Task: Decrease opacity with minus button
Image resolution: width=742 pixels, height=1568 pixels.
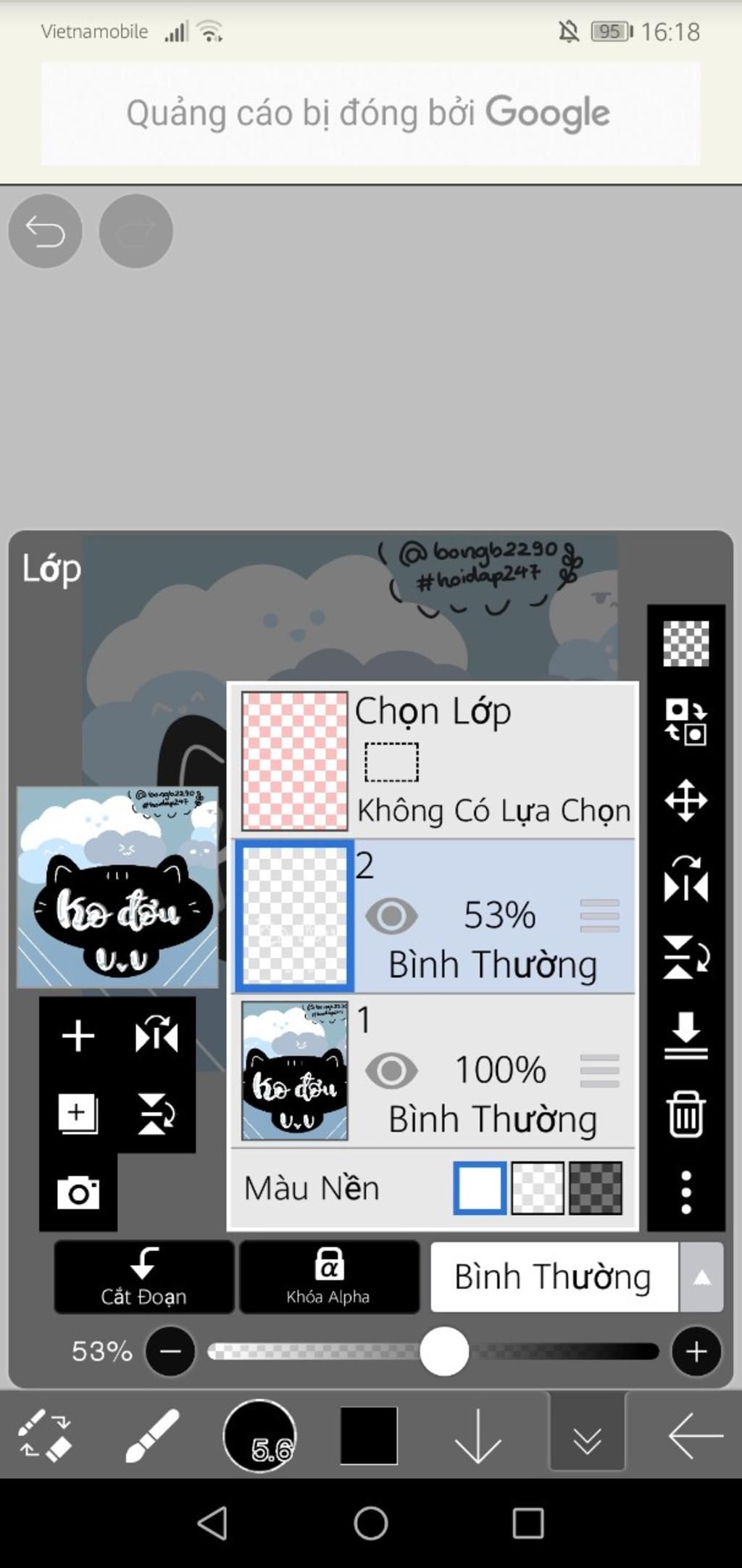Action: (x=170, y=1351)
